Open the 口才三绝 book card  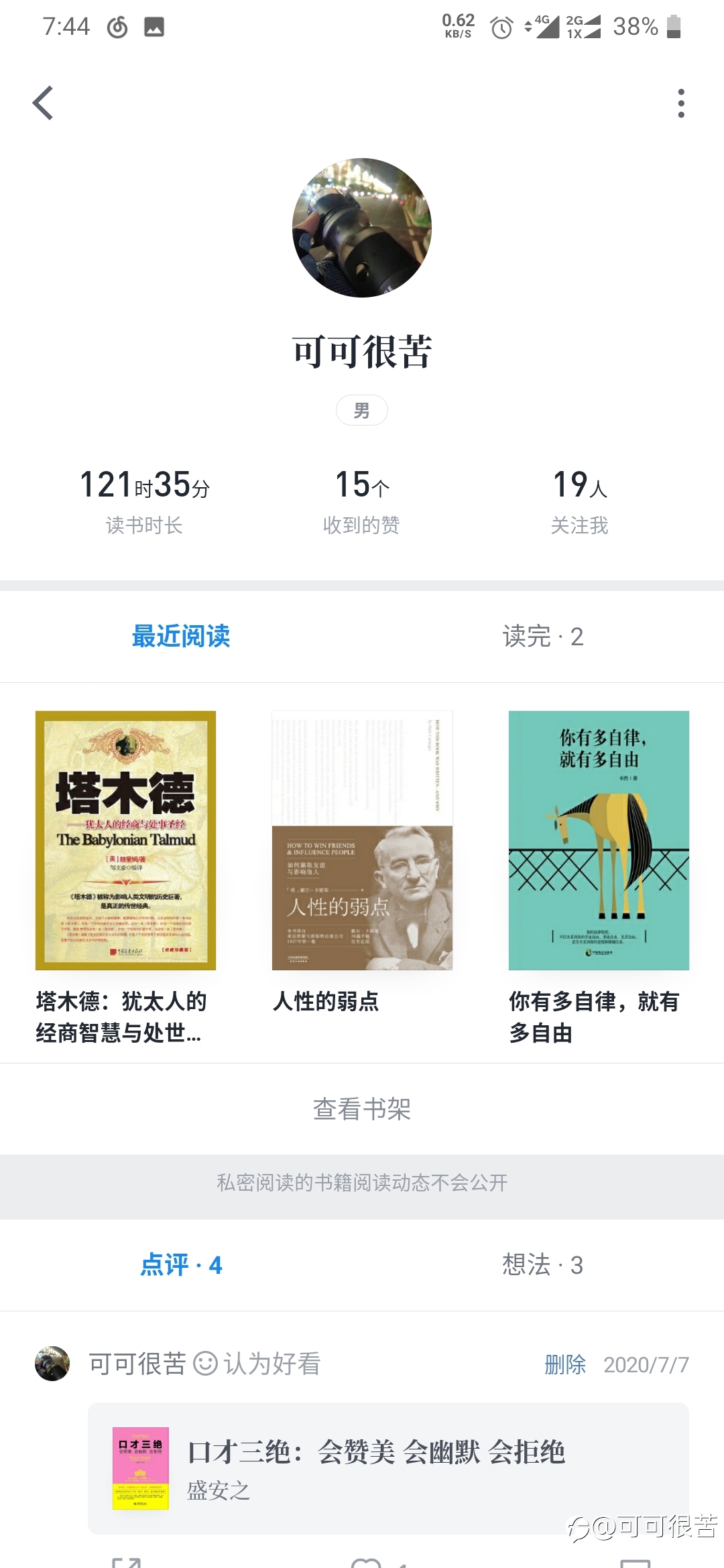coord(388,1468)
